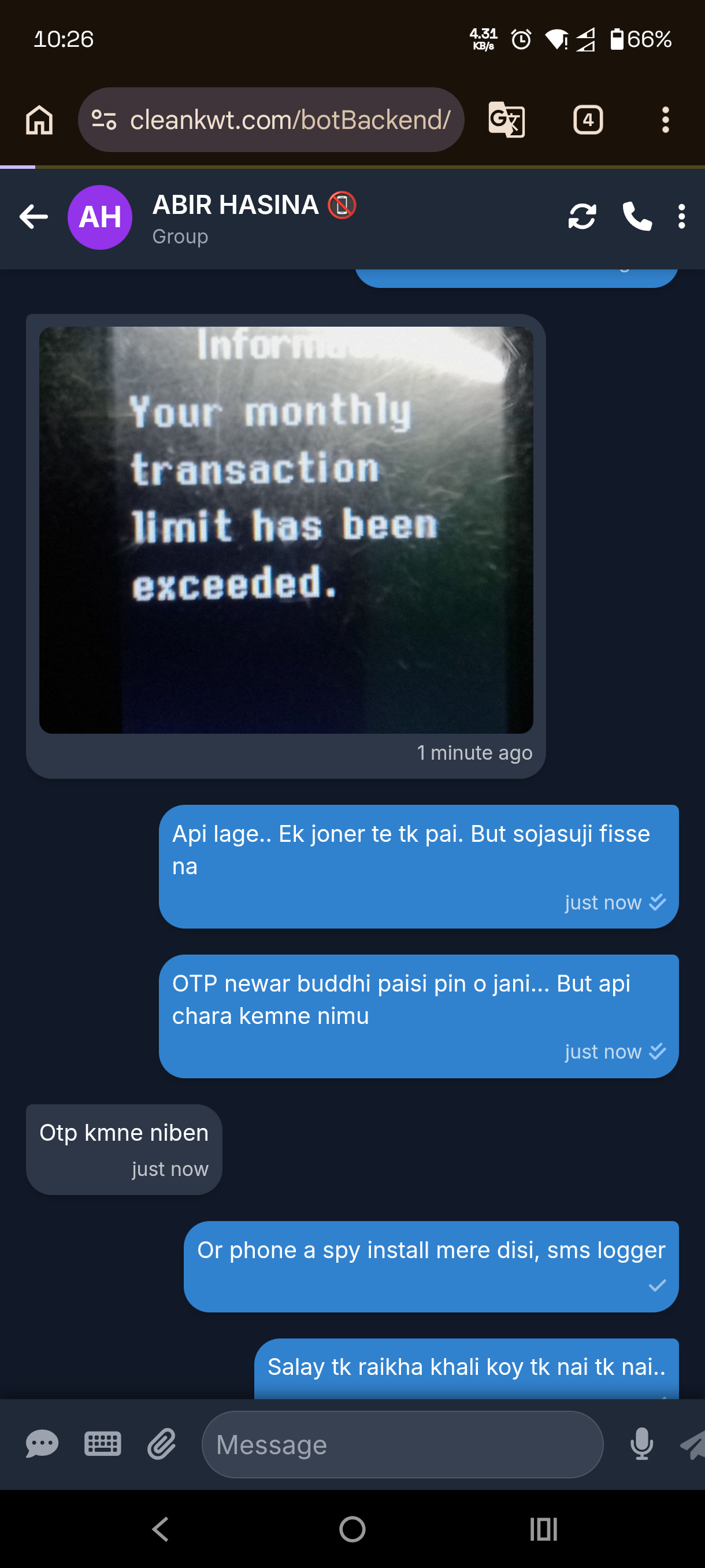This screenshot has height=1568, width=705.
Task: Tap the cleankwt.com address bar
Action: coord(270,120)
